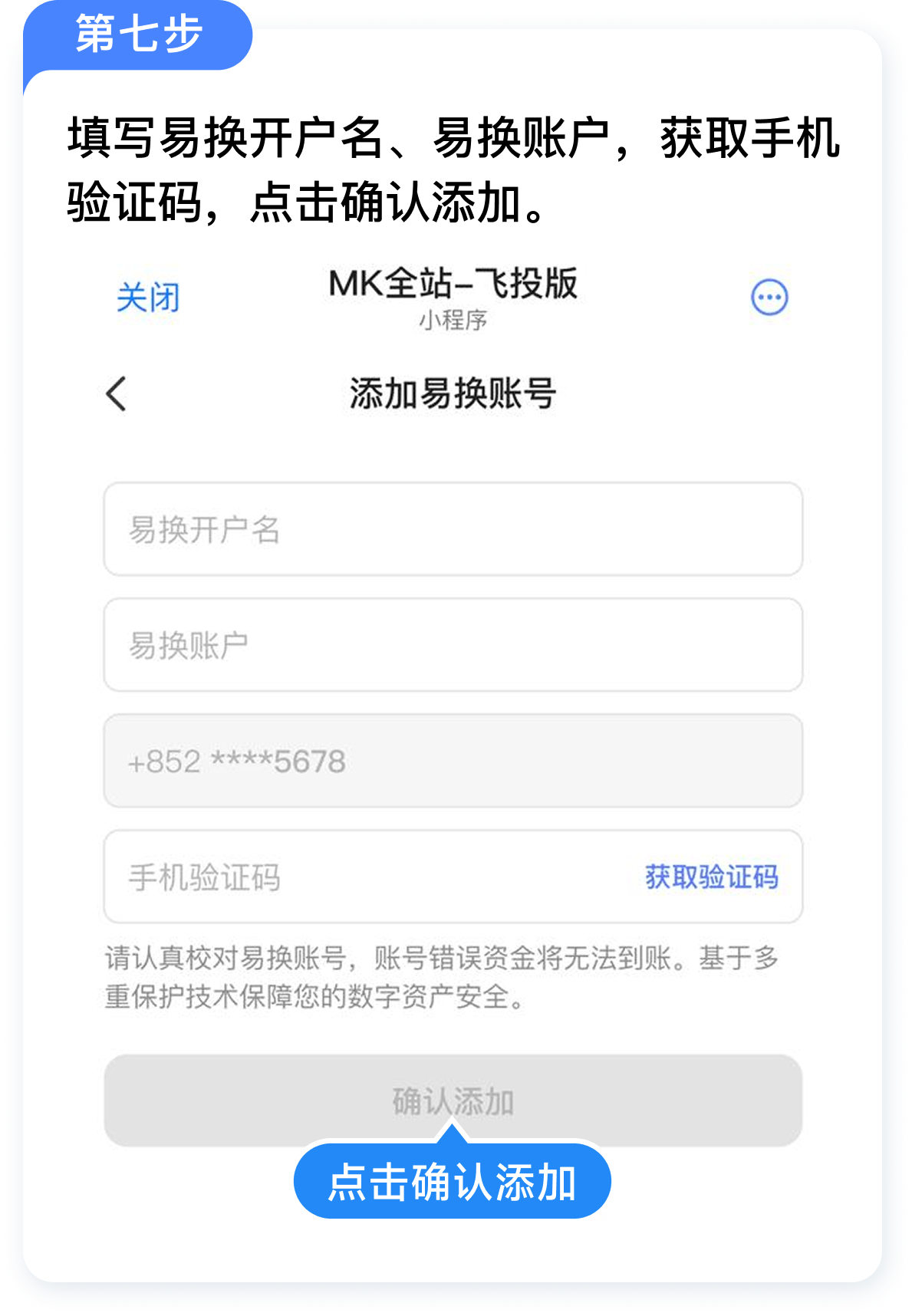Select the 手机验证码 input field

tap(307, 877)
